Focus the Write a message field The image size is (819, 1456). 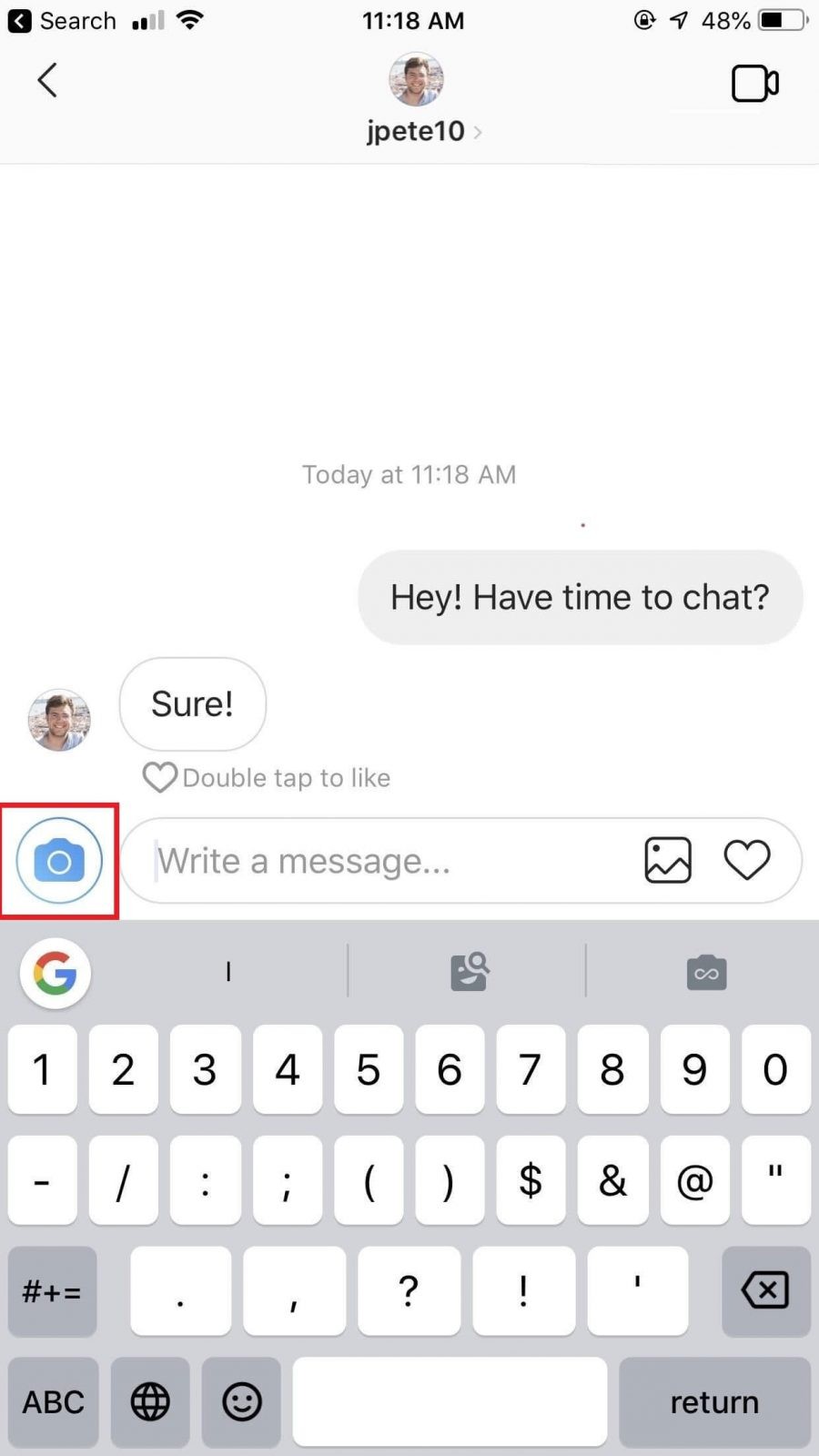tap(391, 861)
